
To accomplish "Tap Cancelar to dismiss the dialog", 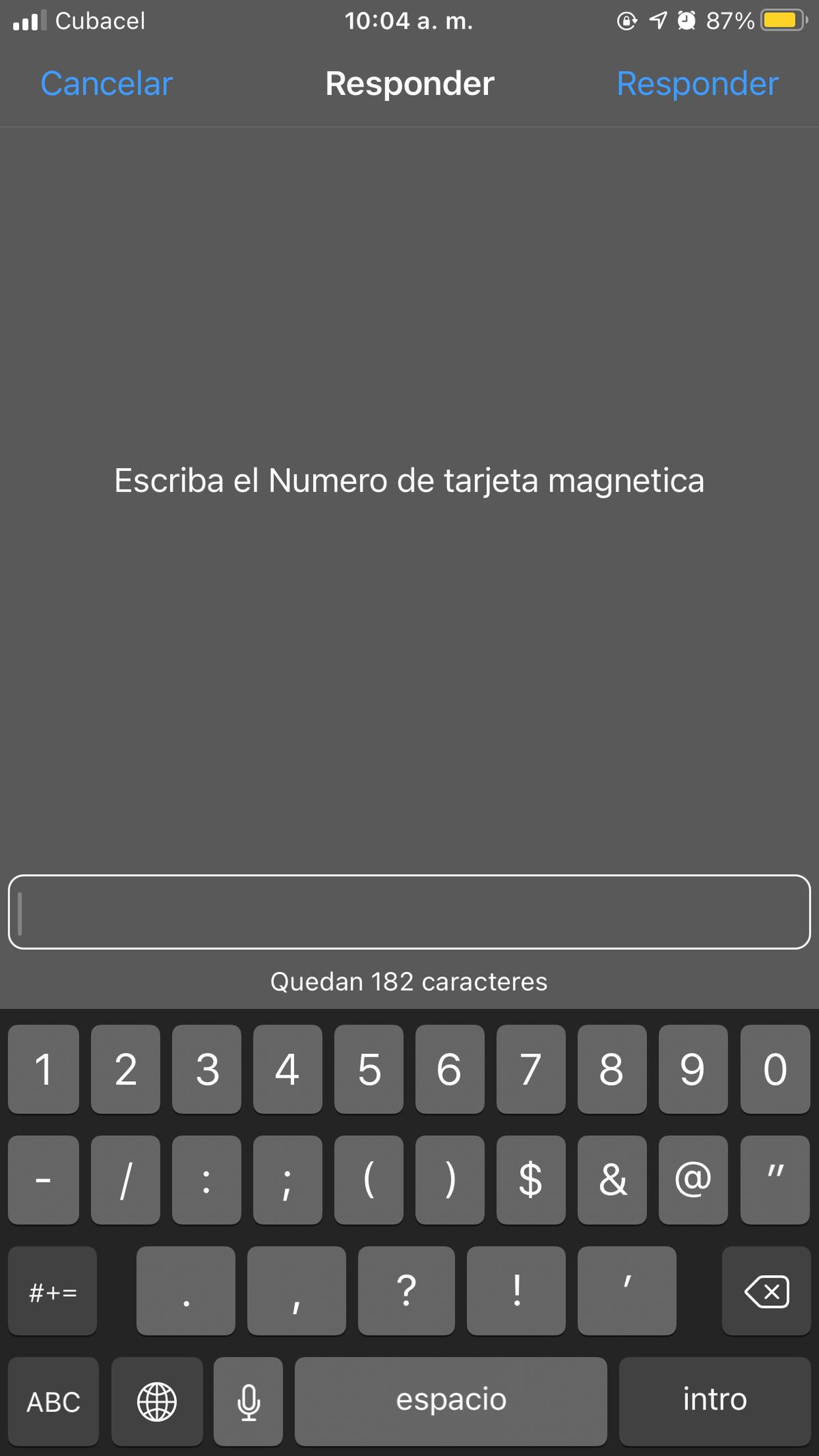I will pyautogui.click(x=106, y=84).
